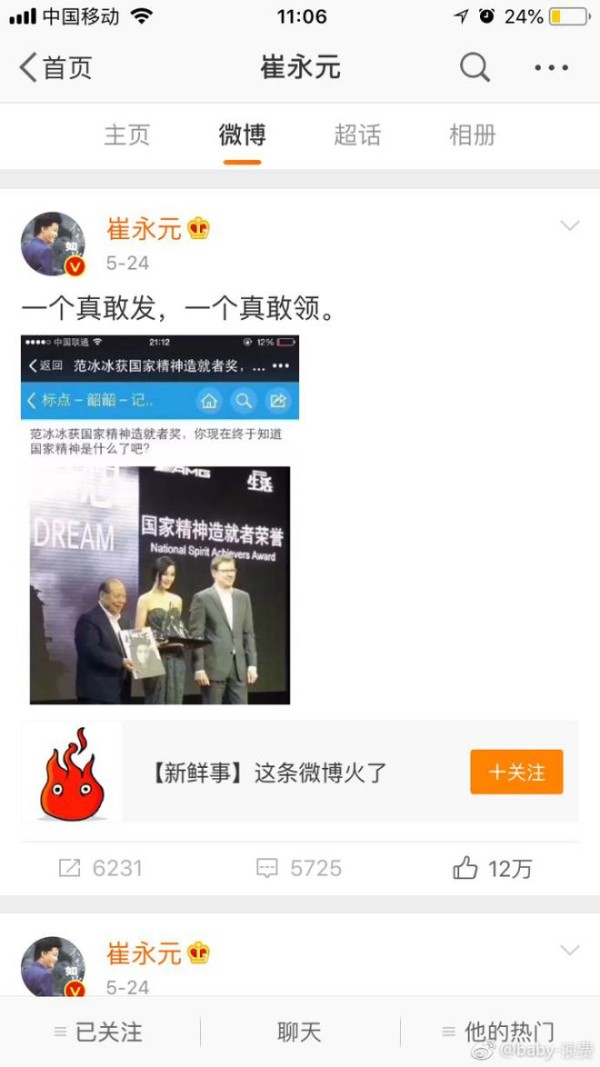
Task: Open the image attached to the post
Action: click(x=160, y=520)
